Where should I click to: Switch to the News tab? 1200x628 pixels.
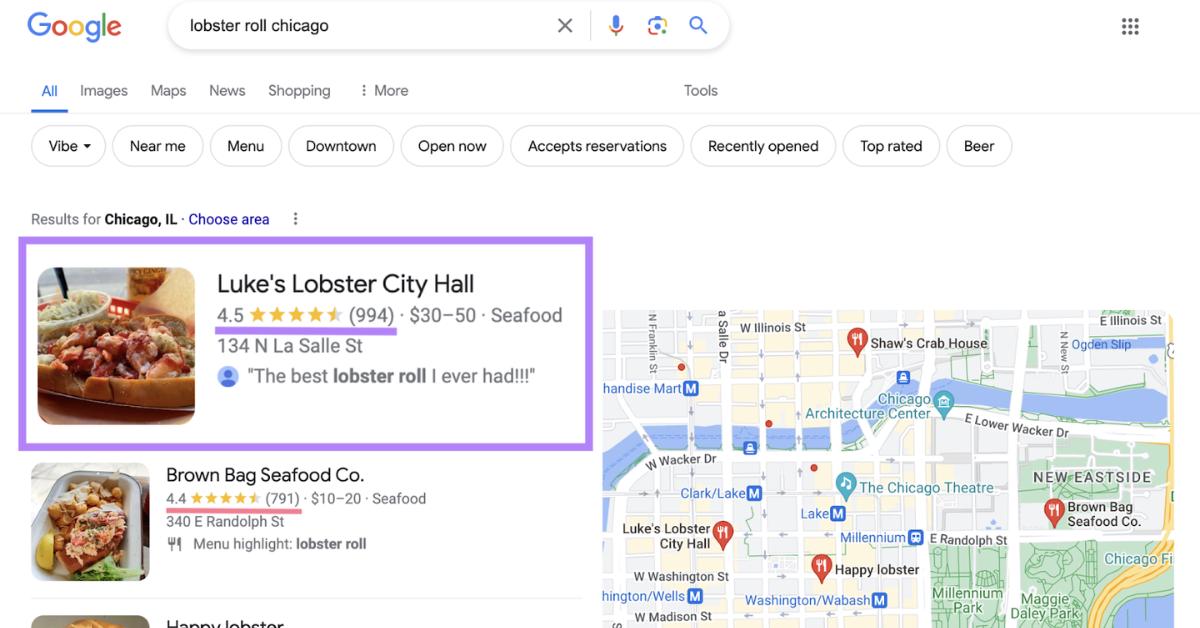click(x=227, y=90)
